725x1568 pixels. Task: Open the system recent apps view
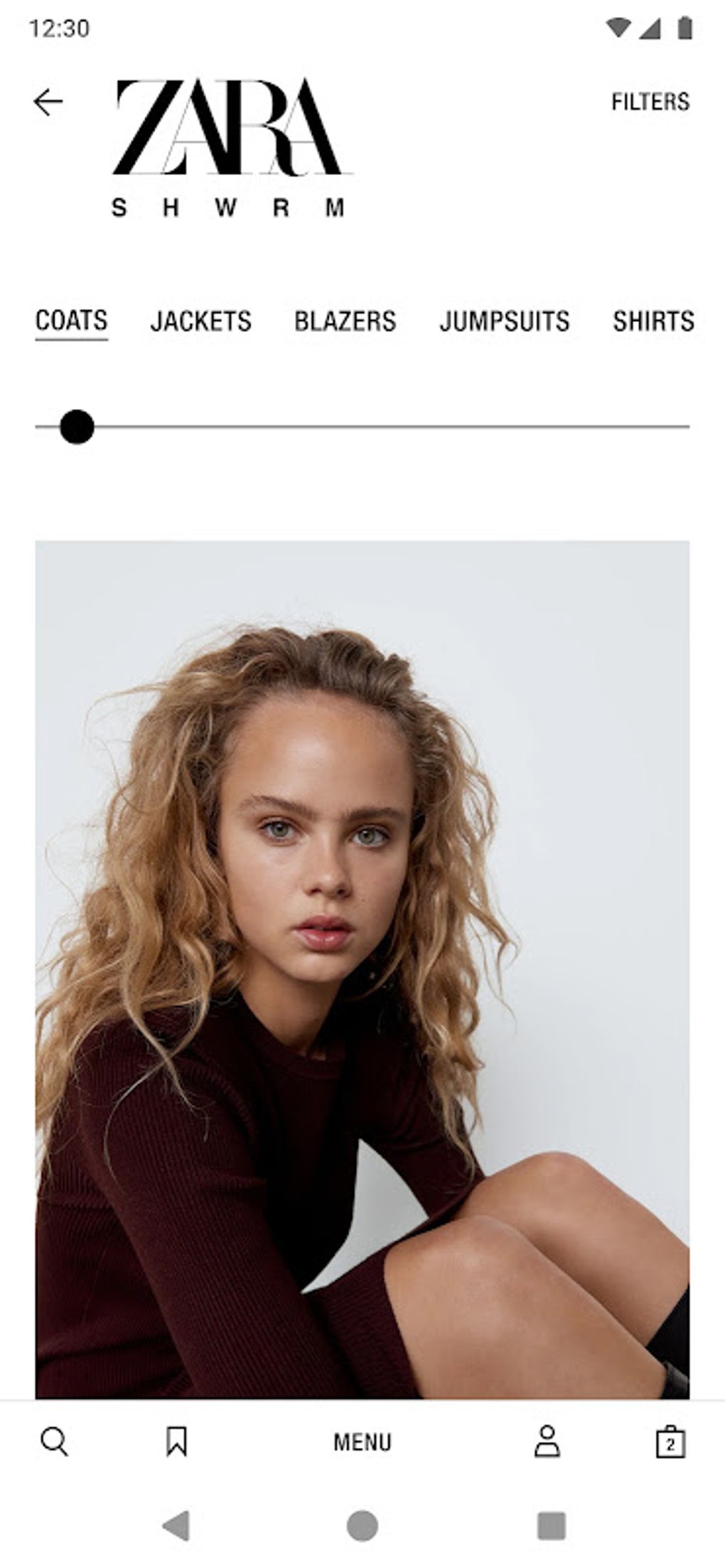point(552,1526)
